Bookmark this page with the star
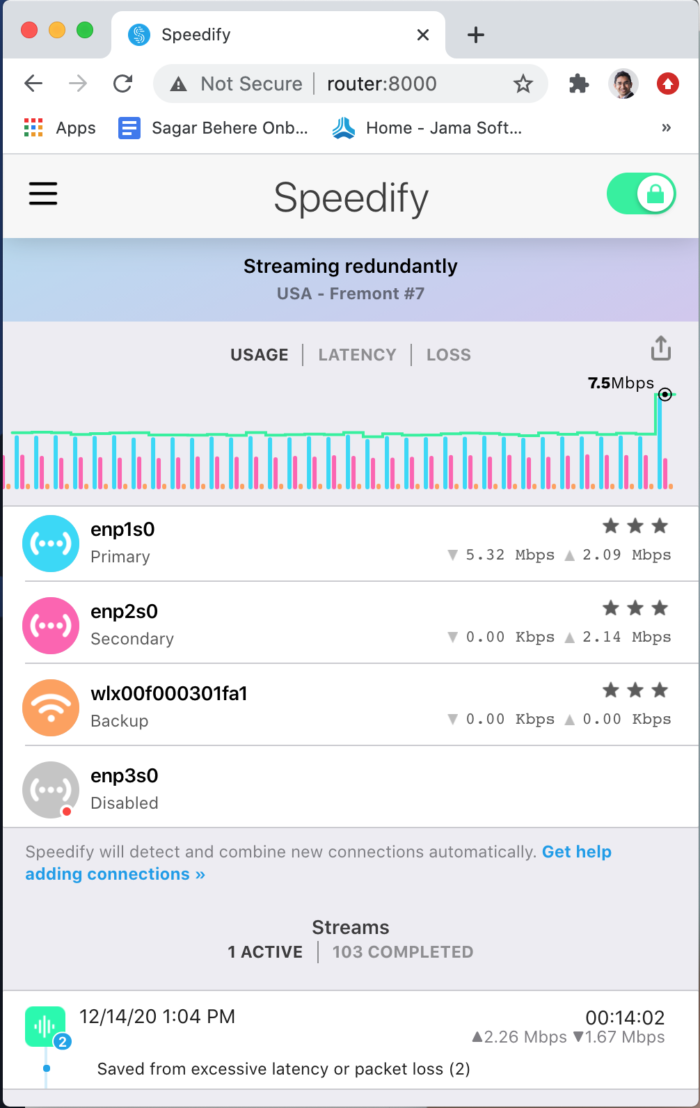Viewport: 700px width, 1108px height. click(x=523, y=84)
